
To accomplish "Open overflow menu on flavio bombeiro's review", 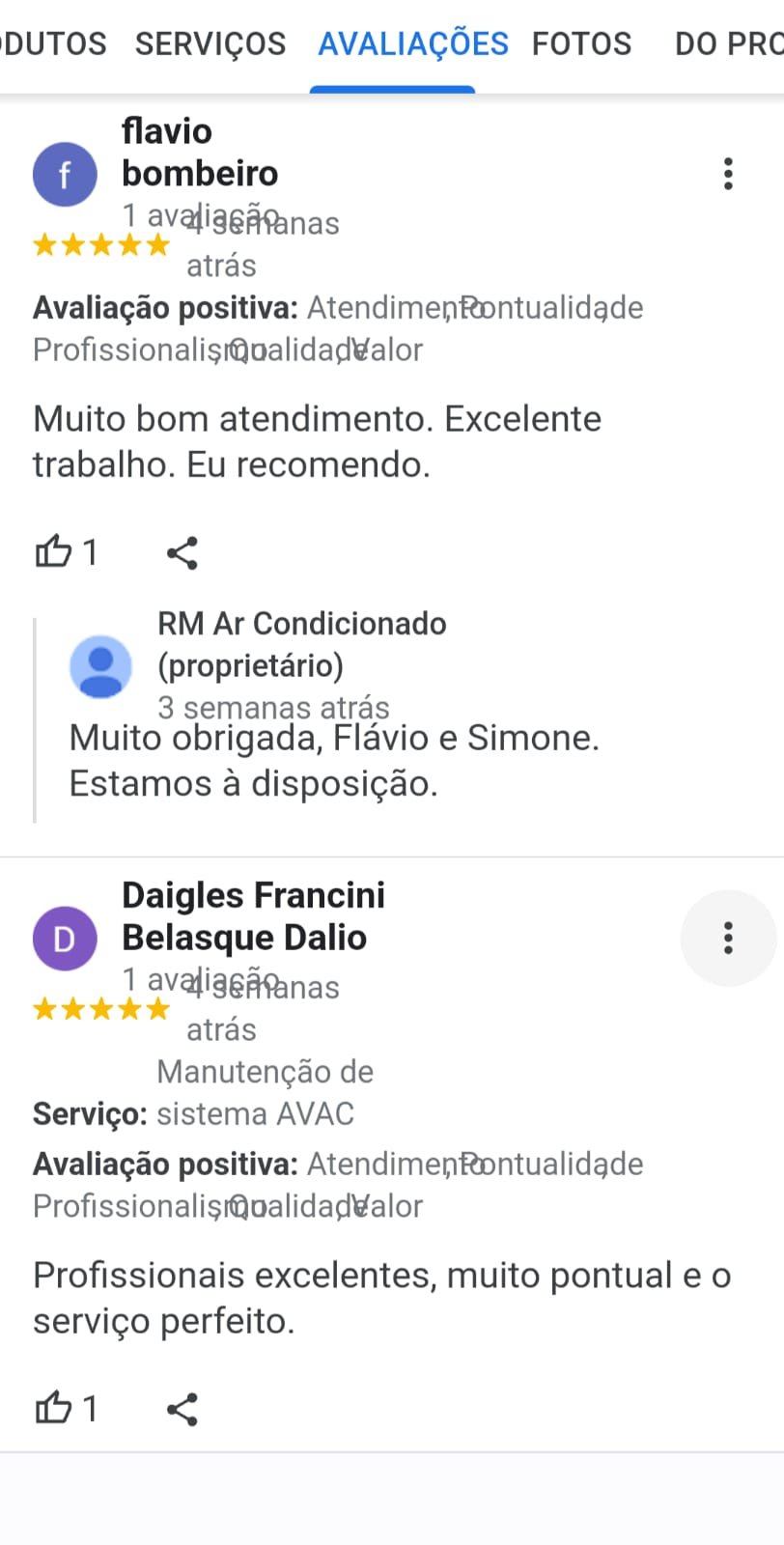I will pyautogui.click(x=728, y=174).
